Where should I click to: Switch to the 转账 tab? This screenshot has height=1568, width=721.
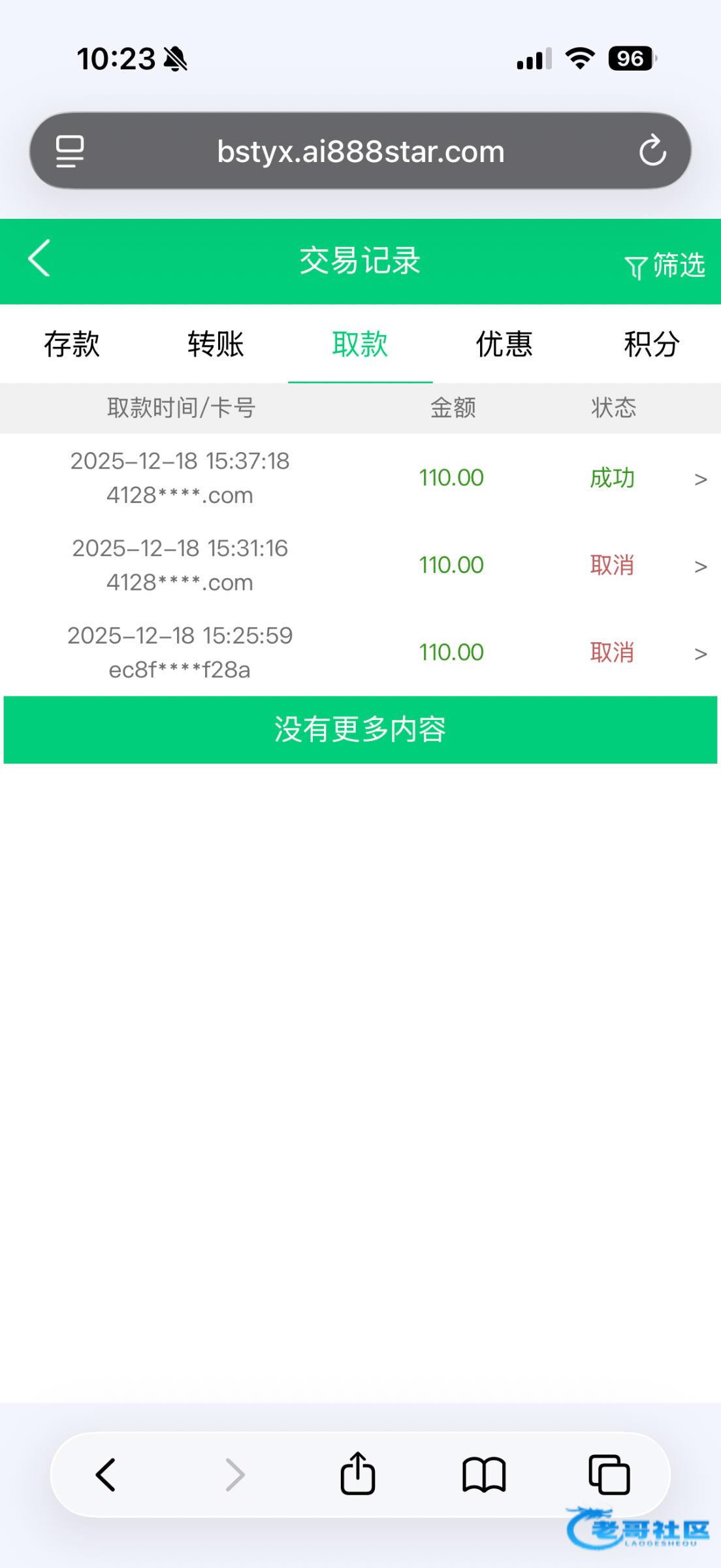(216, 344)
